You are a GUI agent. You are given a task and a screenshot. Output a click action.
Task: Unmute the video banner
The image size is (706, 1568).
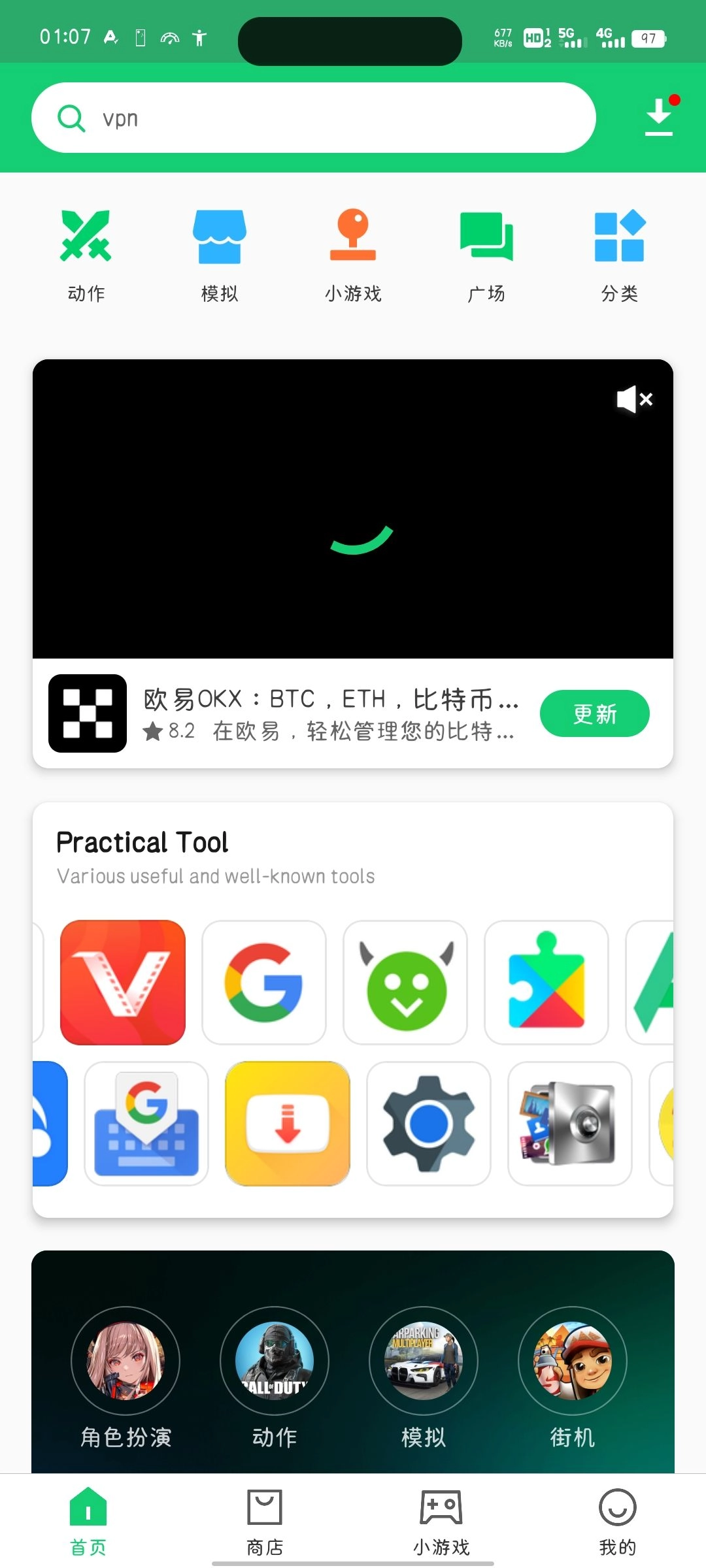click(x=634, y=399)
